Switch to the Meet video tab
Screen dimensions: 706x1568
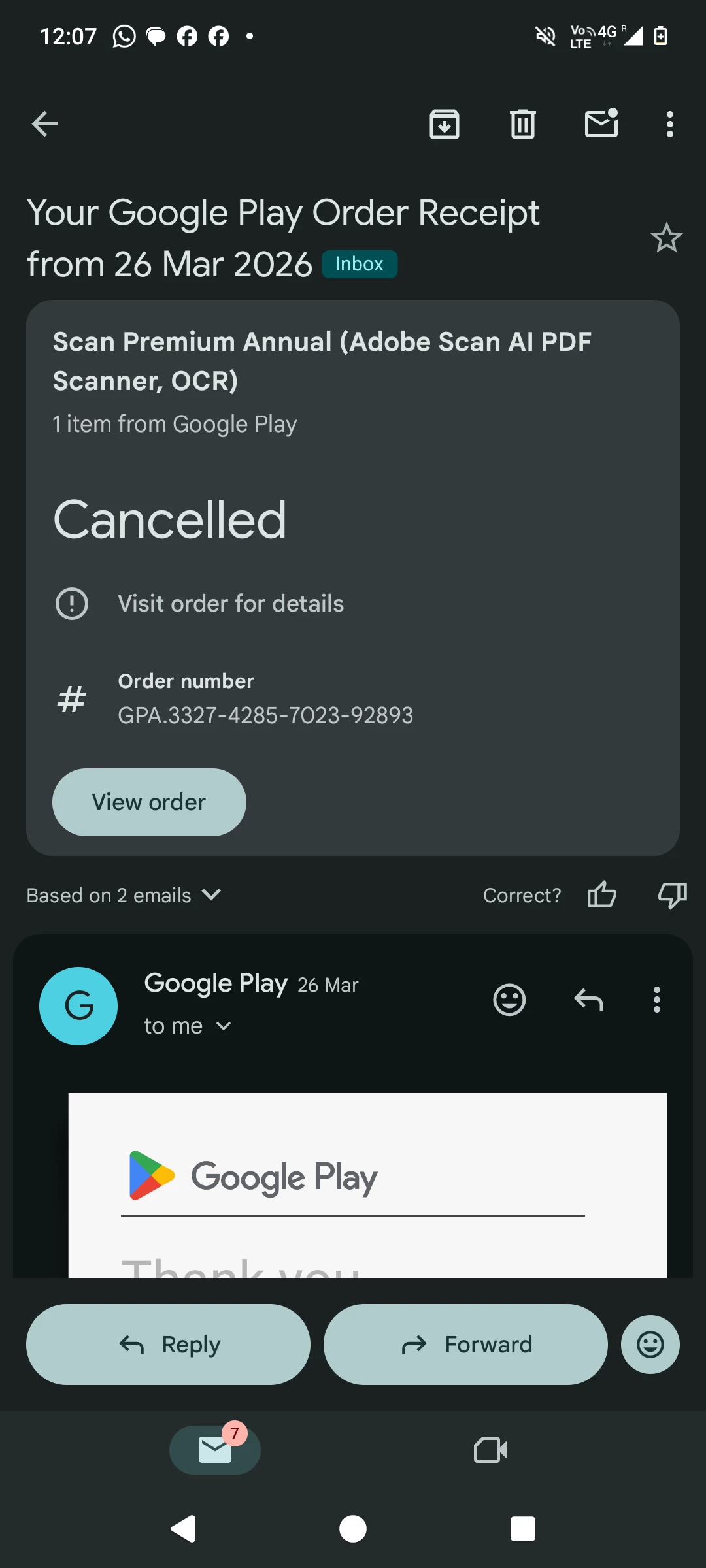click(x=490, y=1450)
